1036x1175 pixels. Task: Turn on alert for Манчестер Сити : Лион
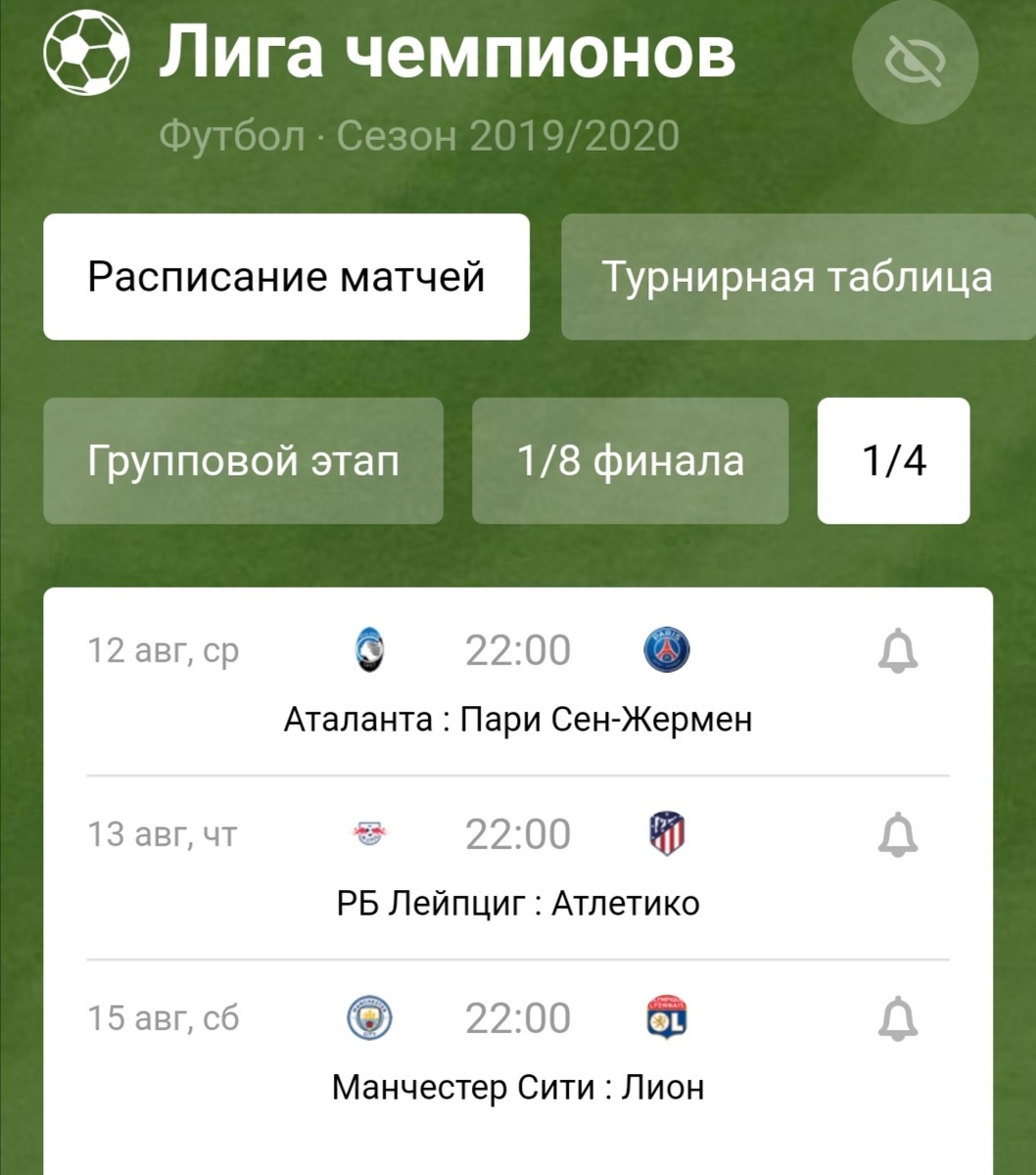pyautogui.click(x=897, y=1019)
